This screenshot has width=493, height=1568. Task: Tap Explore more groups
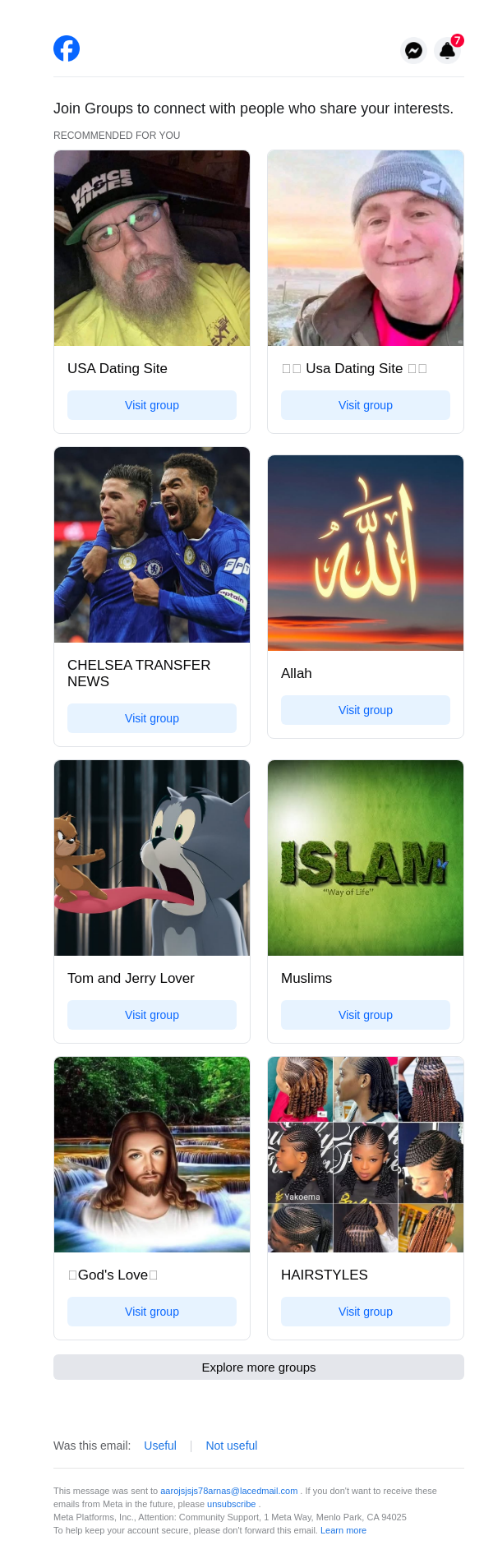pos(259,1367)
